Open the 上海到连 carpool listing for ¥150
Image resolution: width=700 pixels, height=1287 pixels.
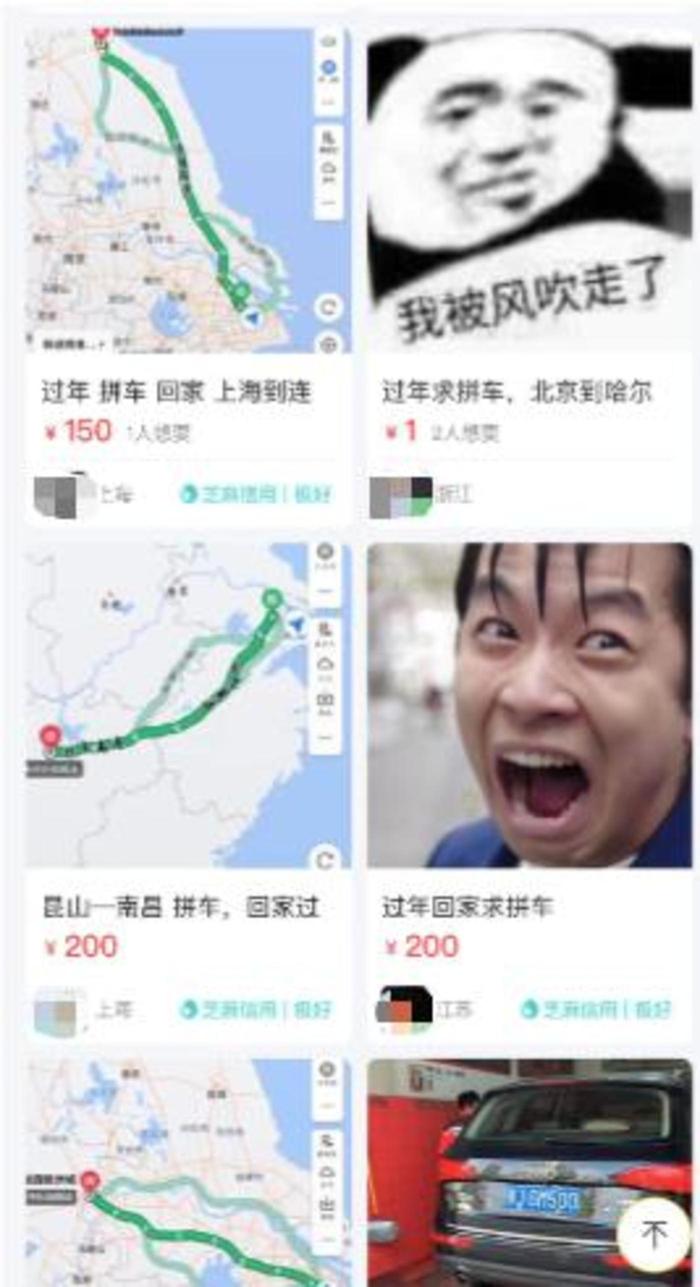pyautogui.click(x=177, y=391)
